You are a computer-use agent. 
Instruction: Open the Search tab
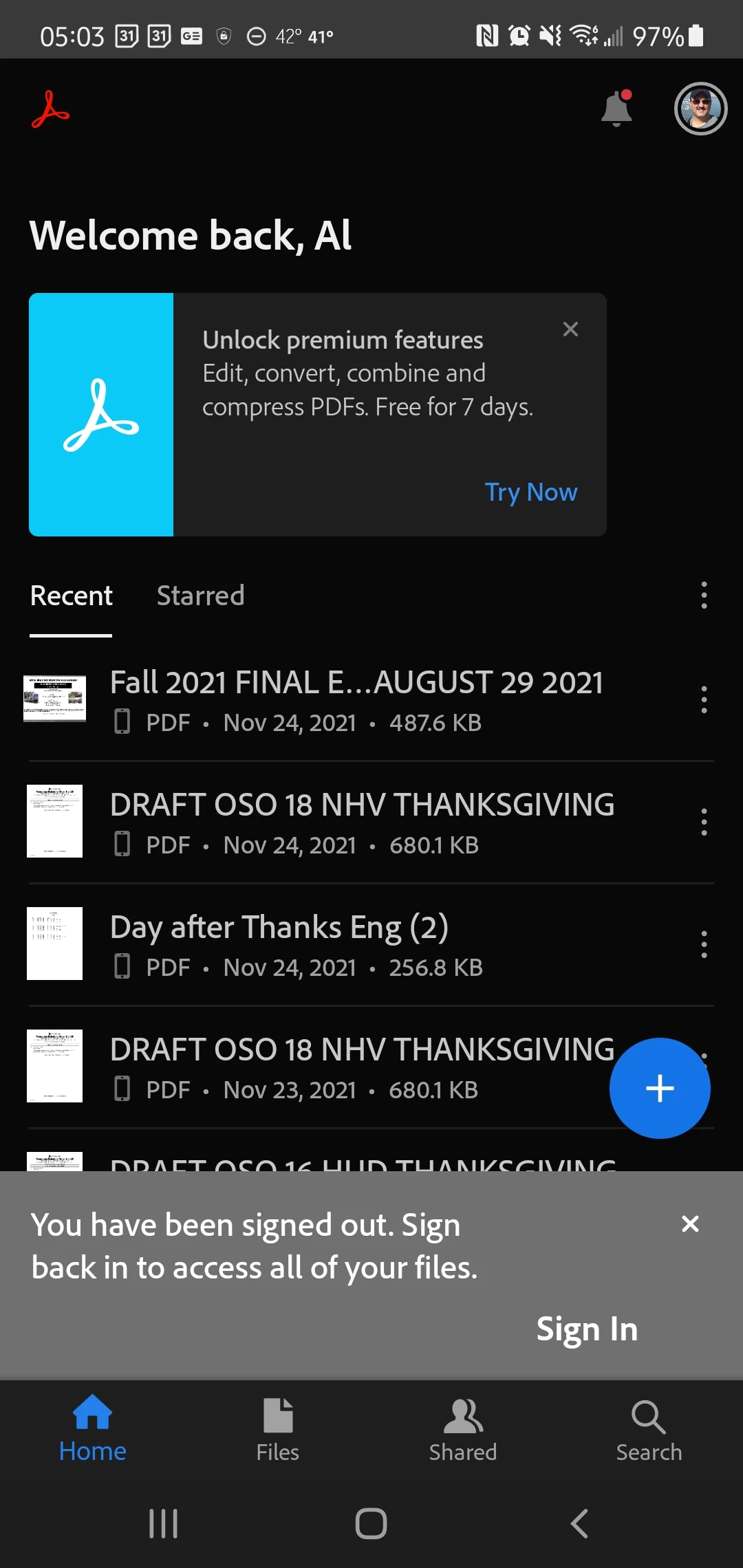649,1429
